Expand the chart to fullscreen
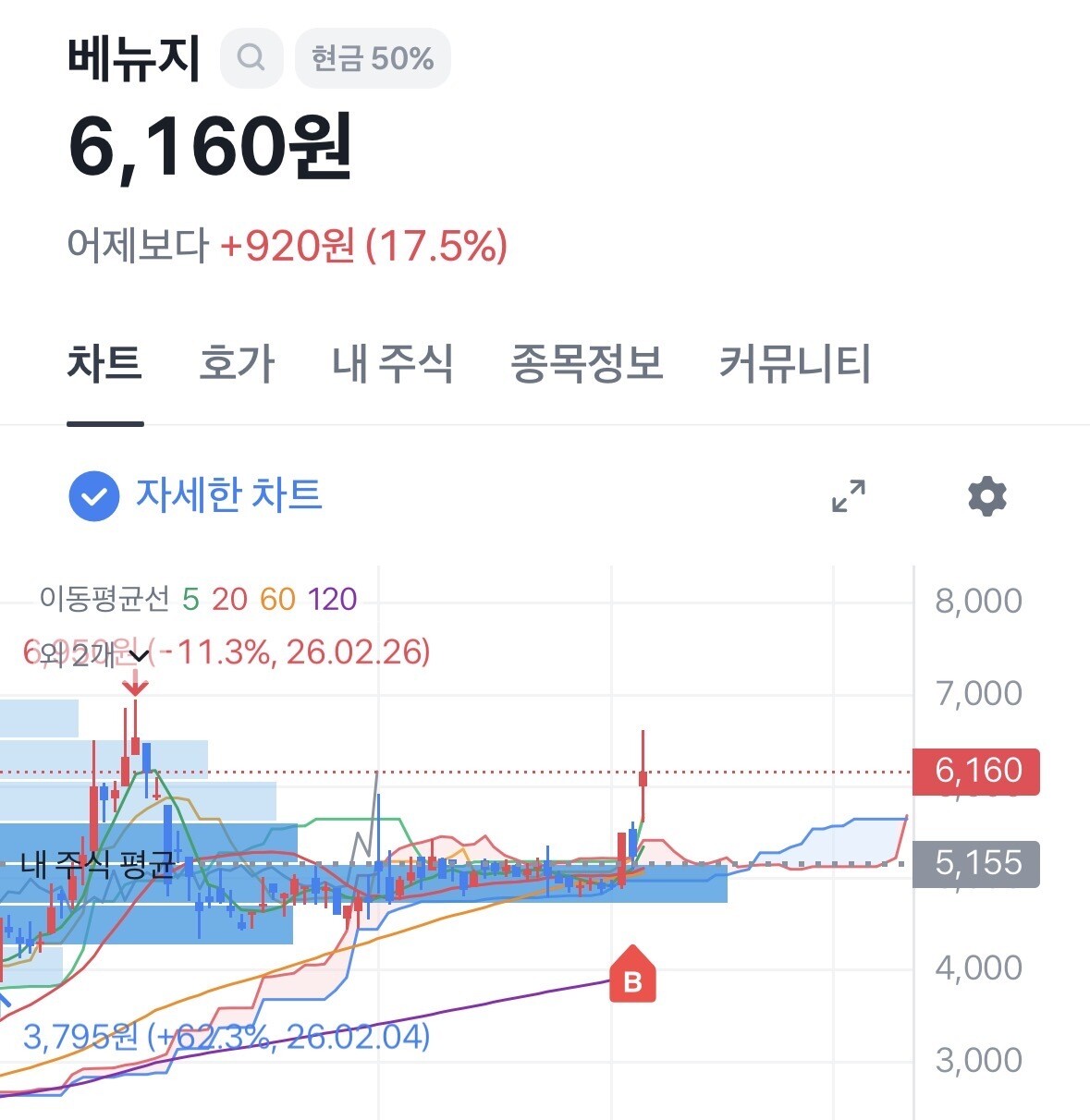The width and height of the screenshot is (1090, 1120). point(849,496)
